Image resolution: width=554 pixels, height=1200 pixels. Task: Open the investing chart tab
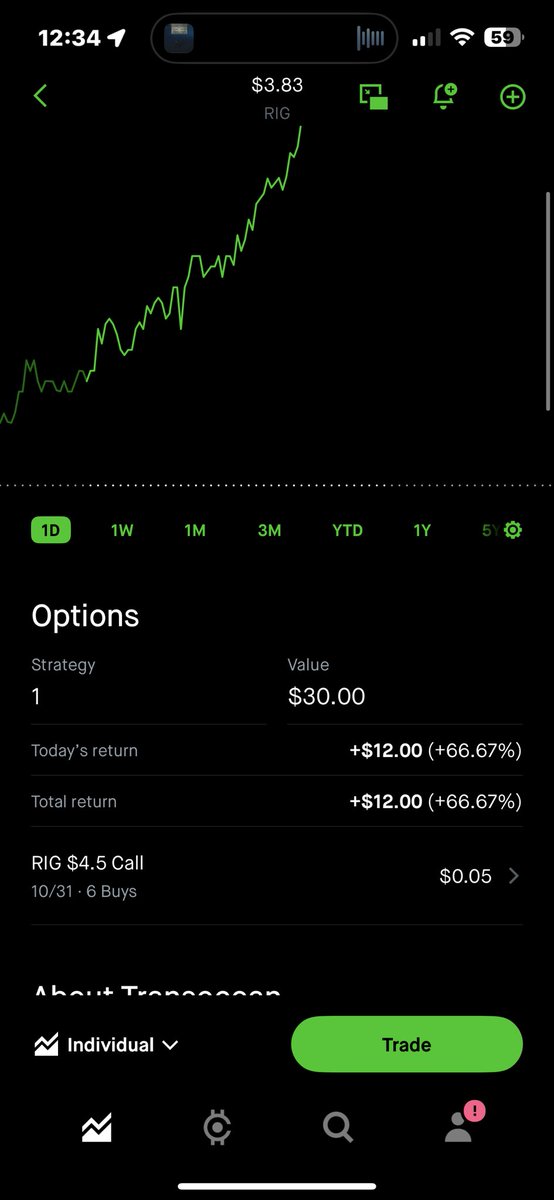(97, 1128)
